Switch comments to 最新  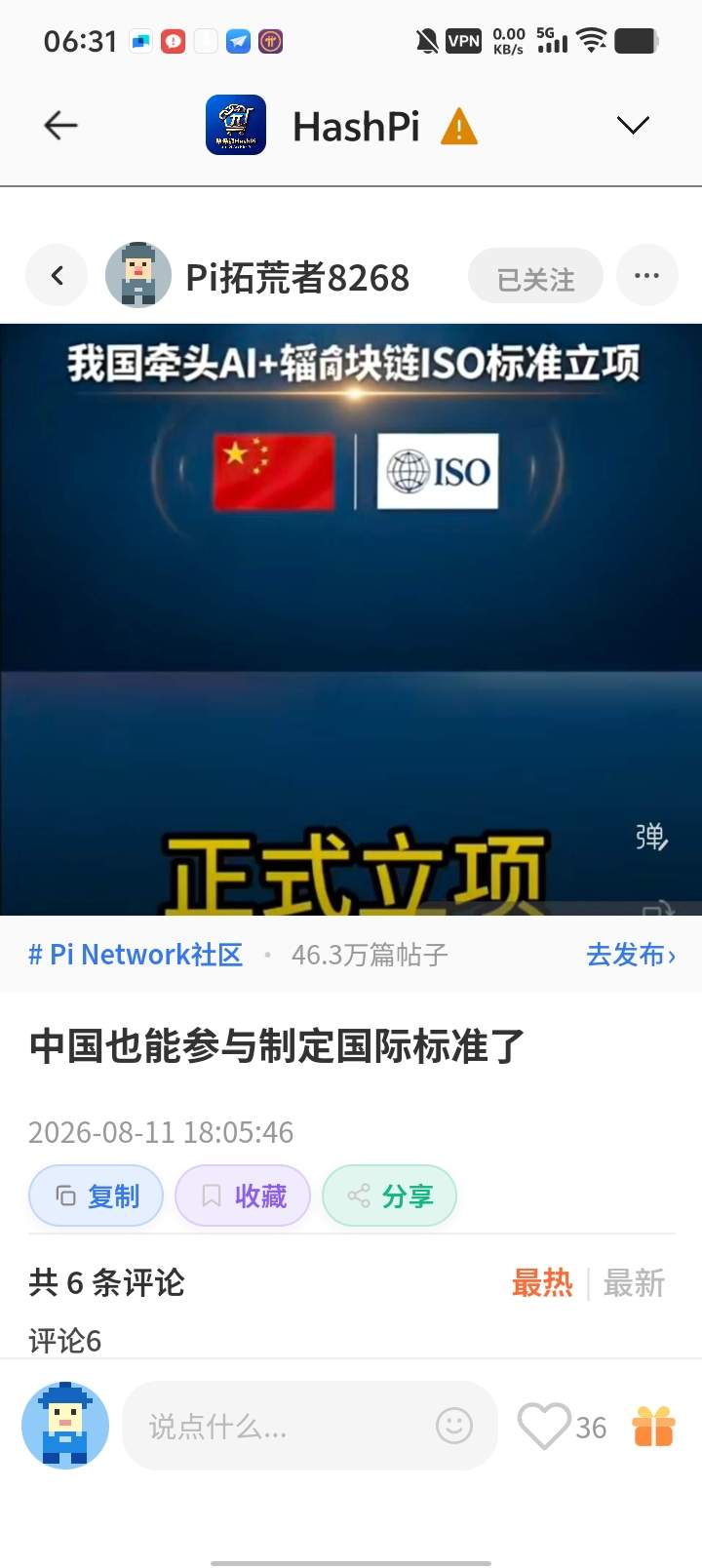[634, 1282]
